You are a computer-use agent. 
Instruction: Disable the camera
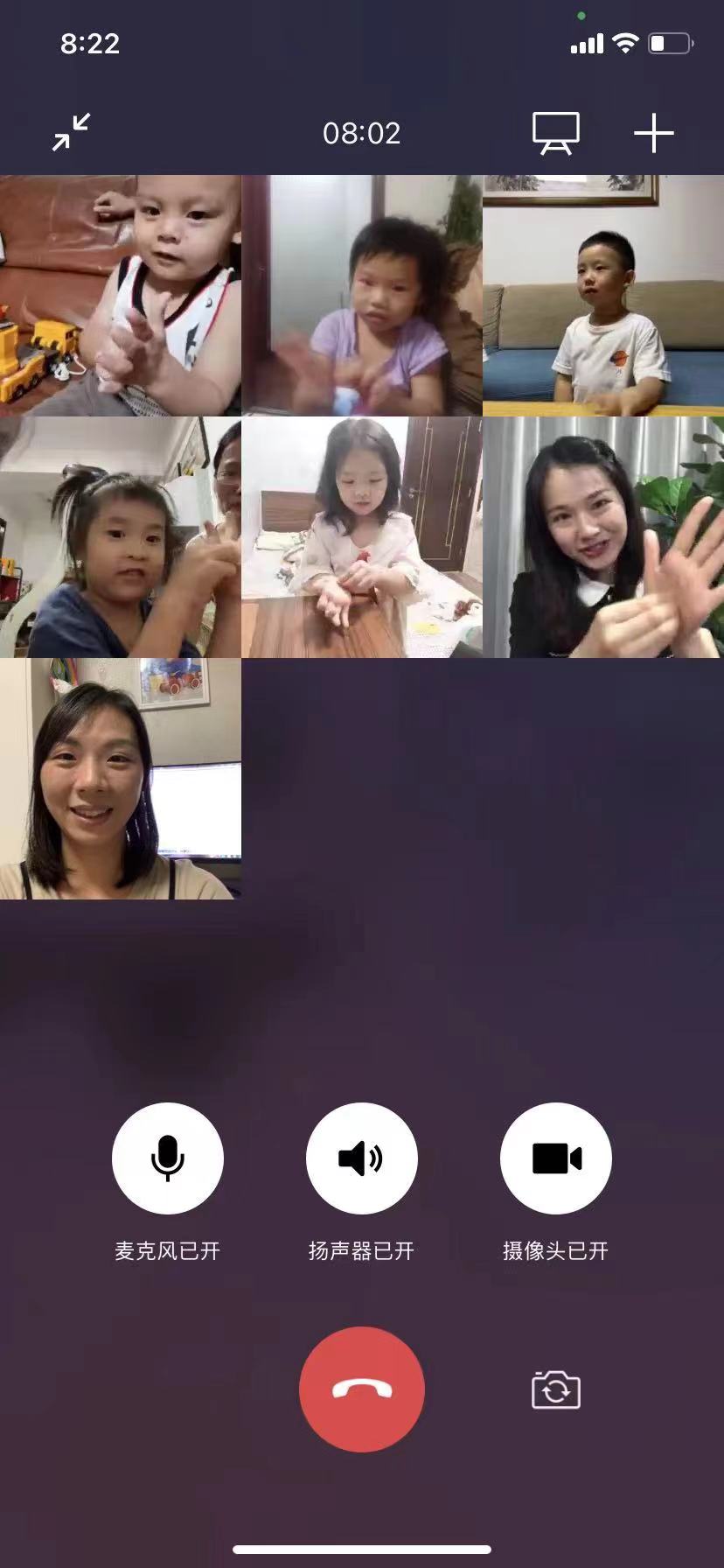[x=556, y=1158]
